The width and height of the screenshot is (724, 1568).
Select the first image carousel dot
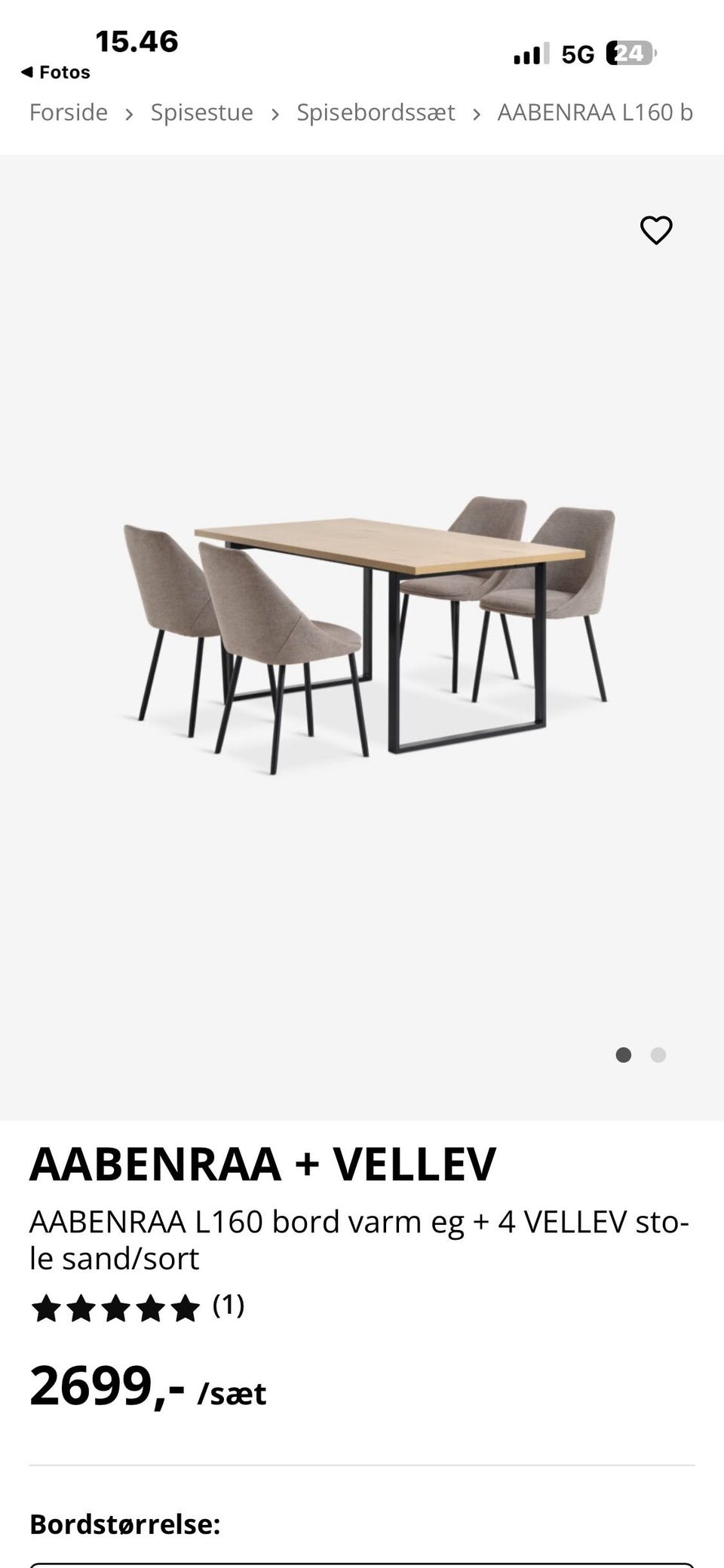pyautogui.click(x=624, y=1056)
